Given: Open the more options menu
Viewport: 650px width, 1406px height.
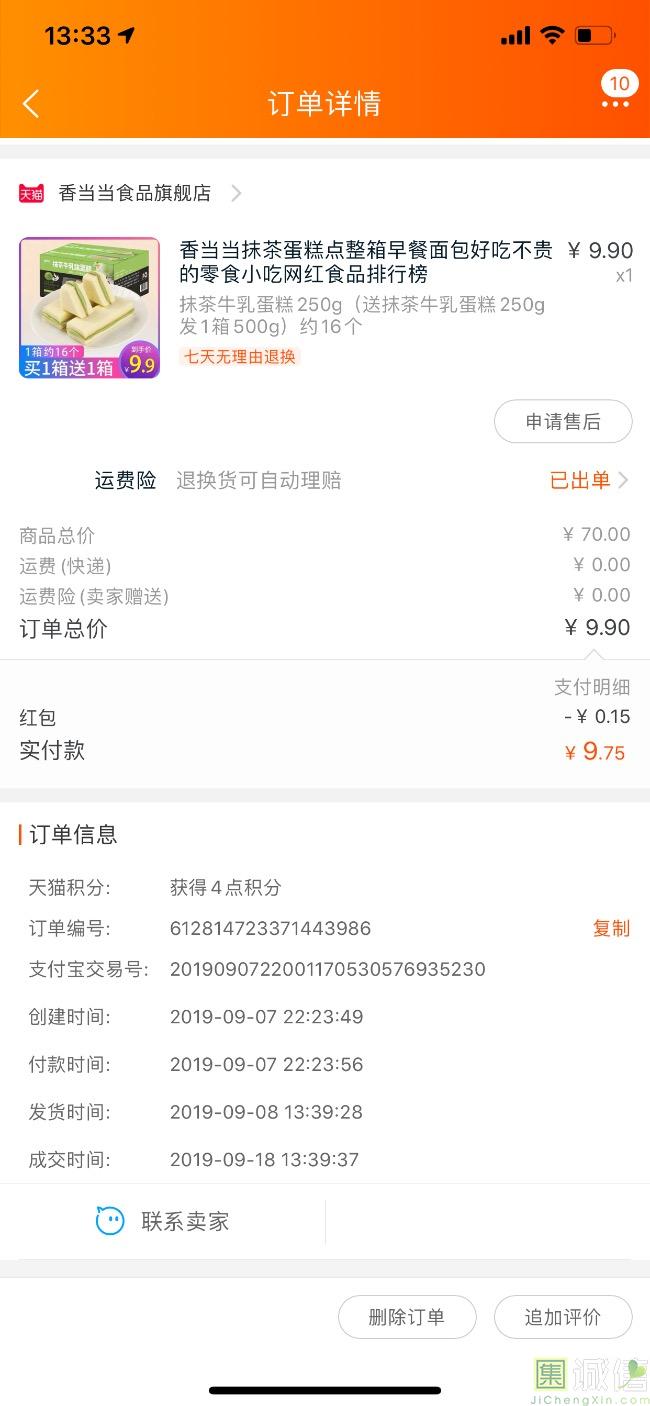Looking at the screenshot, I should click(x=615, y=103).
